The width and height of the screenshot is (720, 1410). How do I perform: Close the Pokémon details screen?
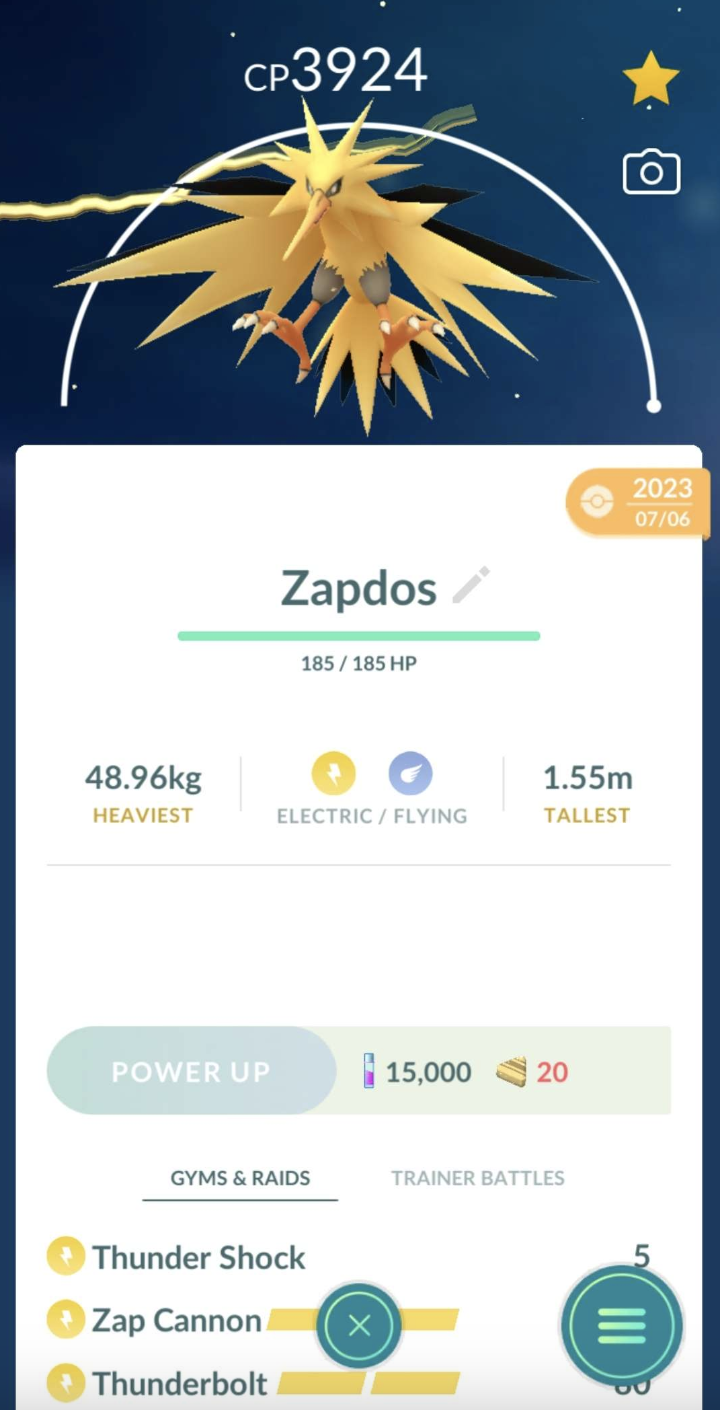359,1326
